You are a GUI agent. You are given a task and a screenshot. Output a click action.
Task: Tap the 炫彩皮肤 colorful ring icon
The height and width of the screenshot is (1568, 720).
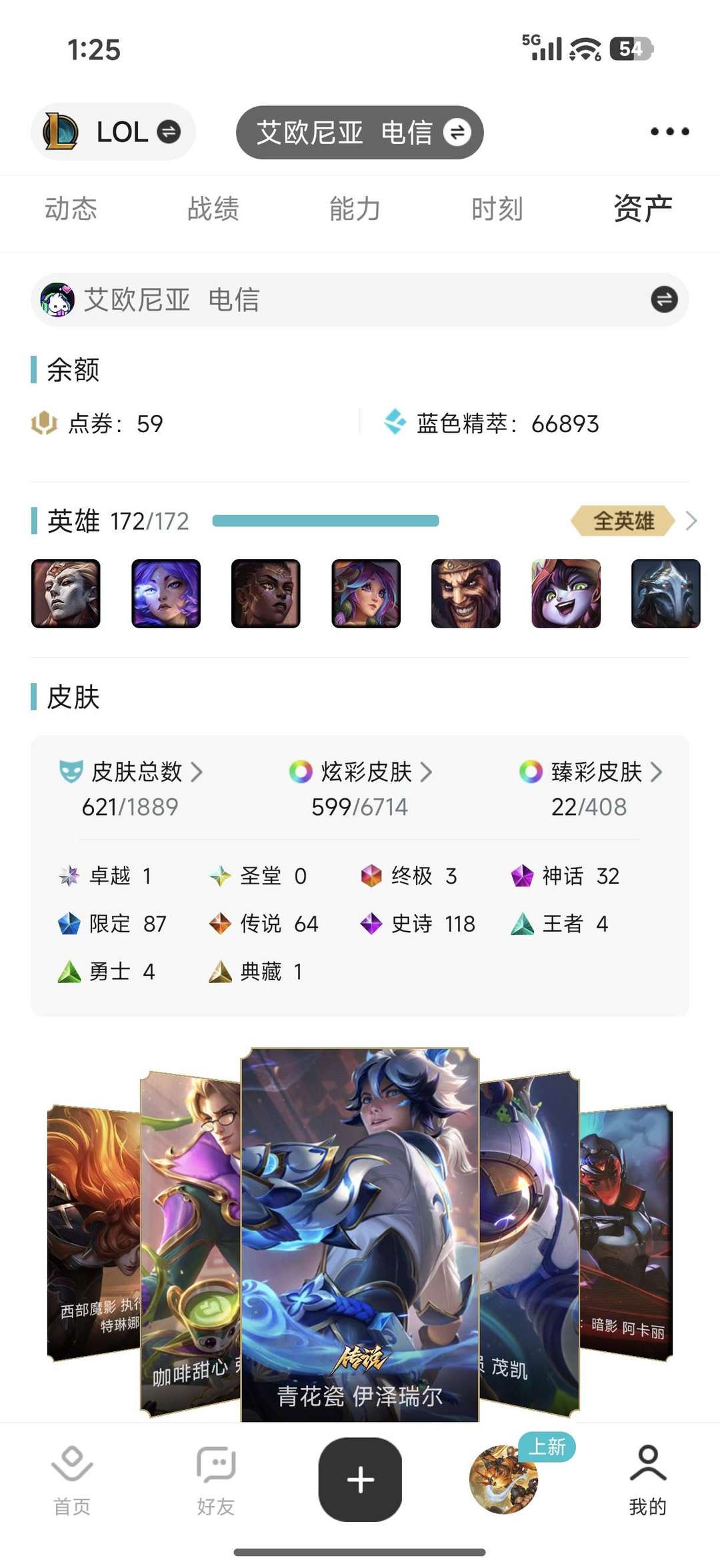click(300, 773)
